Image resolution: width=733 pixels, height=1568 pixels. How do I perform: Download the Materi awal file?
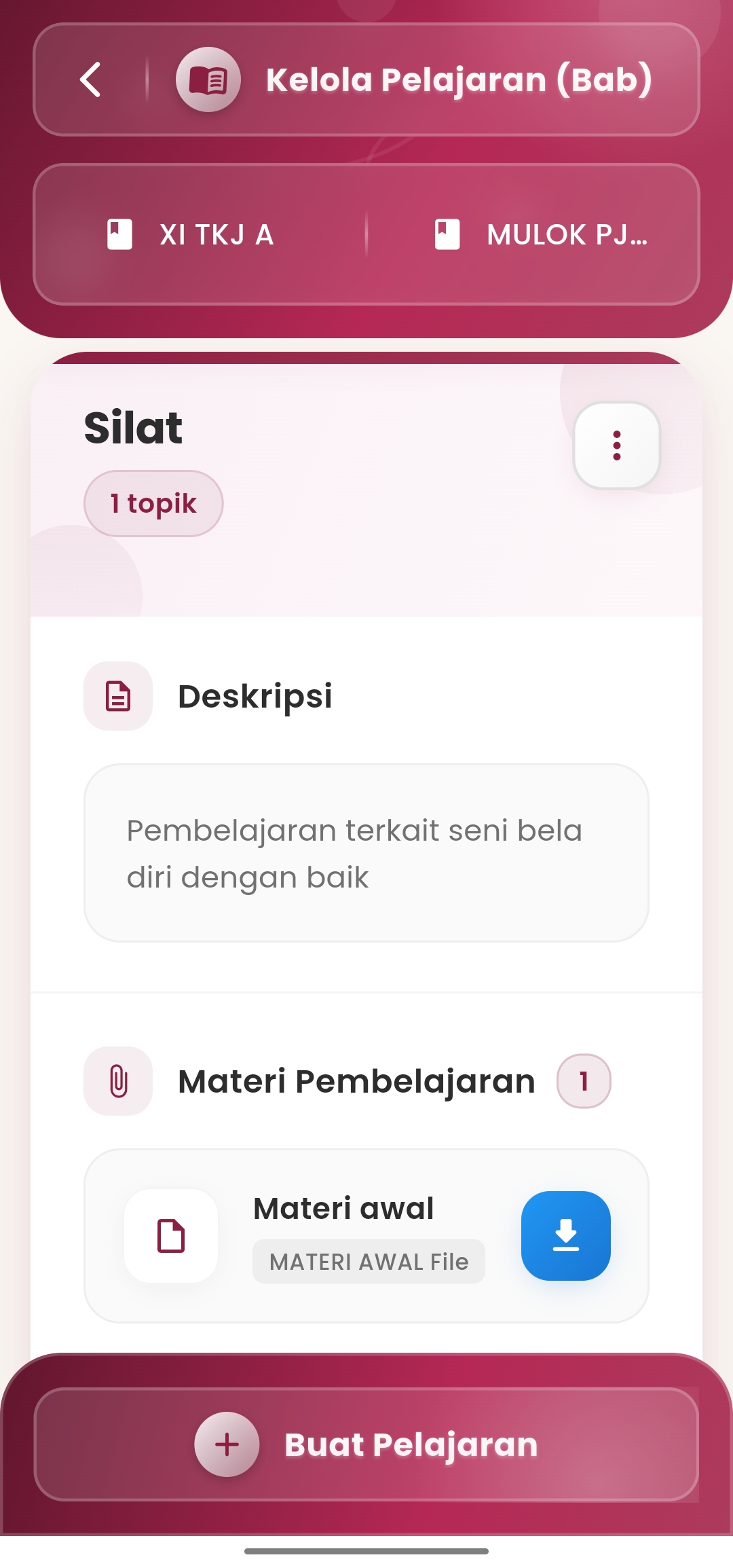pos(565,1235)
